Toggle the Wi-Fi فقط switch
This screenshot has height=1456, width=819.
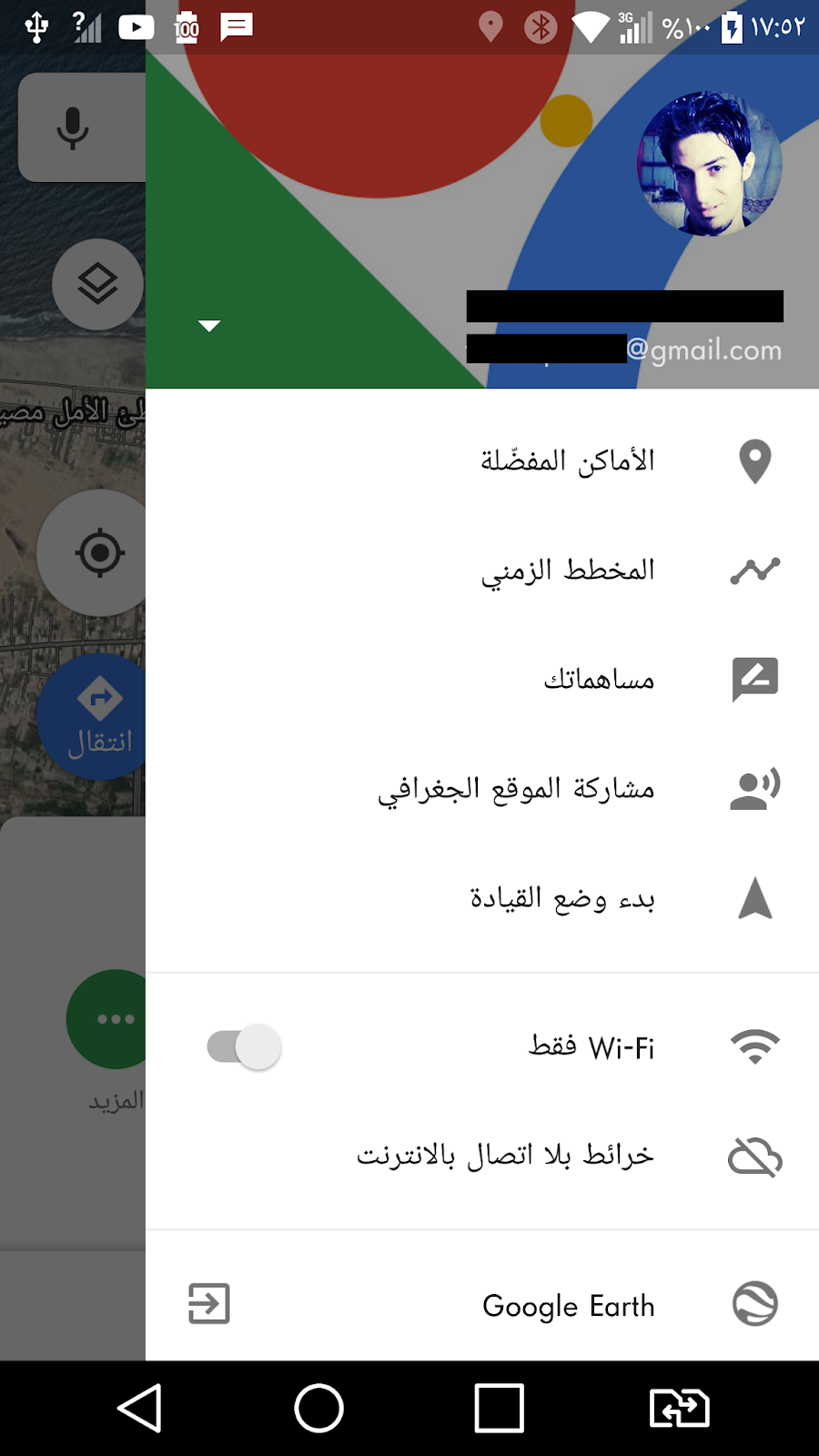click(244, 1046)
